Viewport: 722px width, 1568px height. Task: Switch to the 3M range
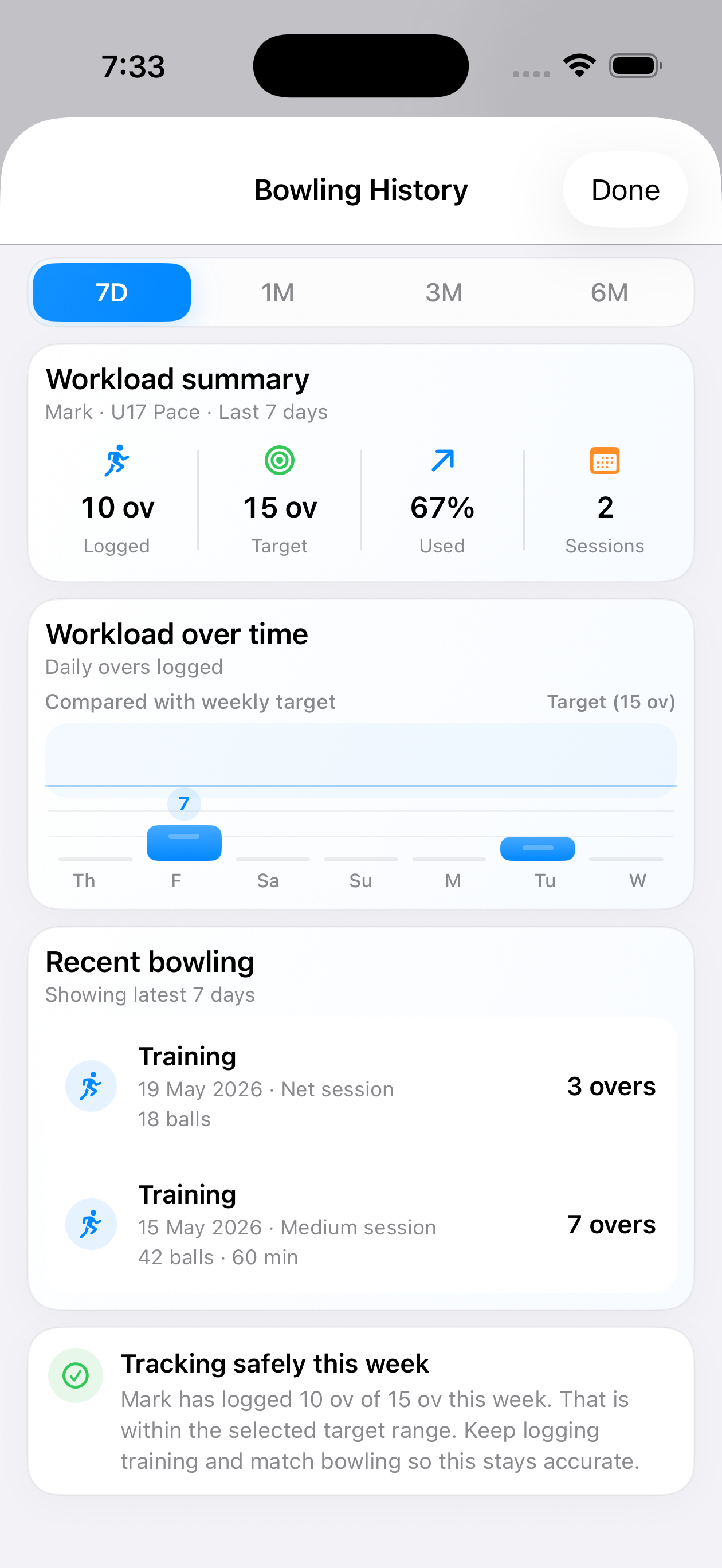pyautogui.click(x=444, y=292)
